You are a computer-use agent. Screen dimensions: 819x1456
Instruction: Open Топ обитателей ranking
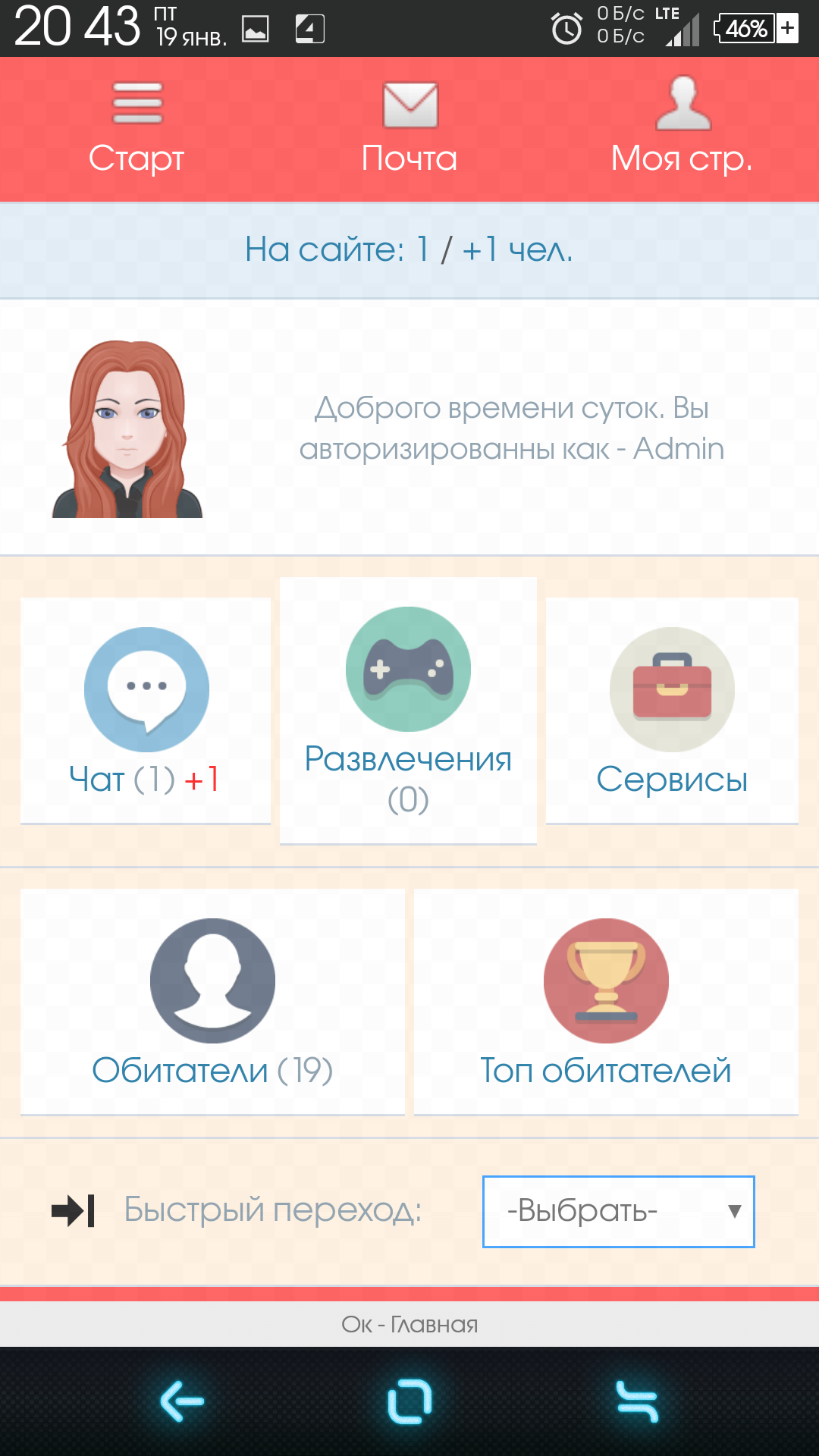[x=606, y=1001]
